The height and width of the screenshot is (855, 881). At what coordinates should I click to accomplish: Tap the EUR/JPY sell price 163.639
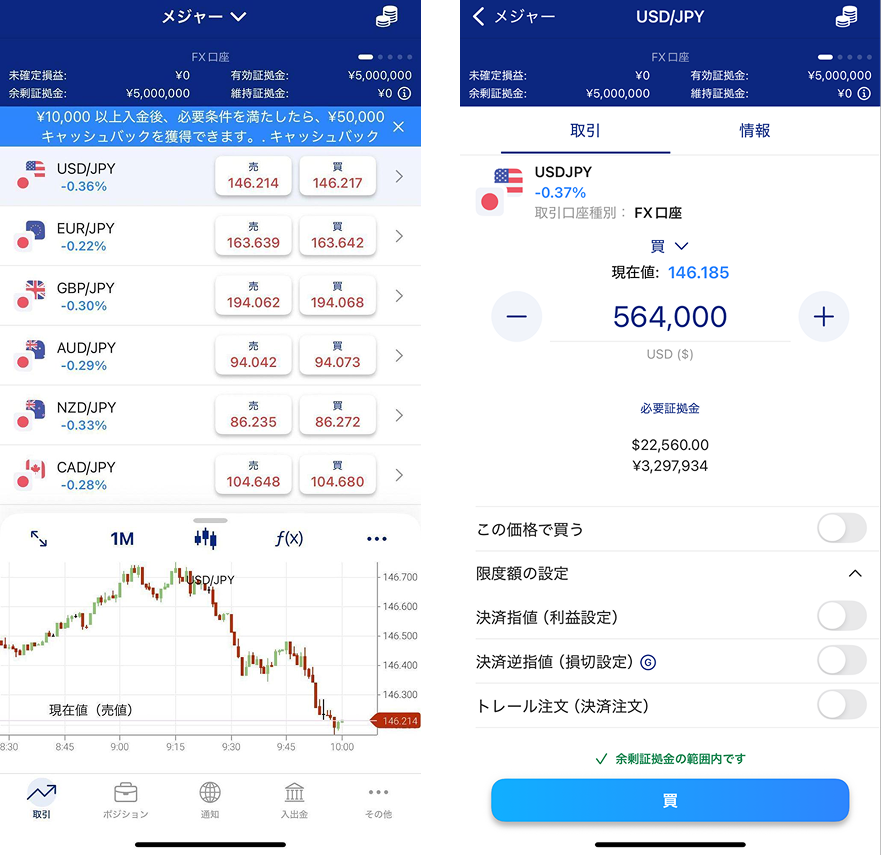pyautogui.click(x=253, y=236)
